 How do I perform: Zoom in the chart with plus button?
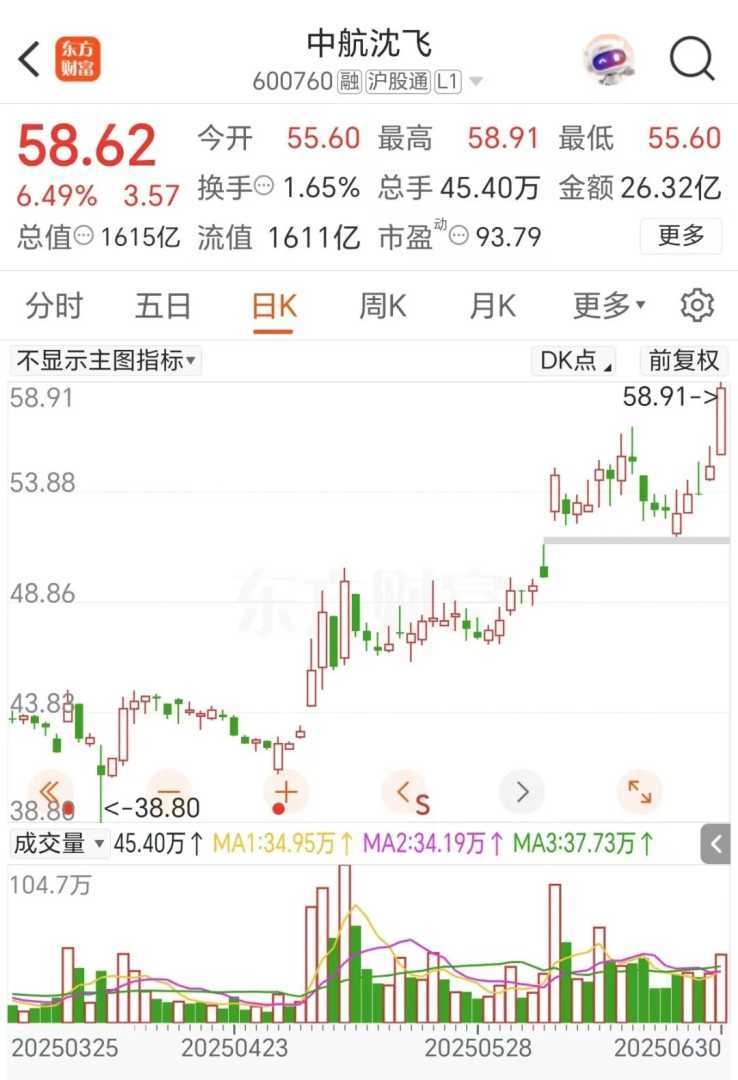click(286, 792)
